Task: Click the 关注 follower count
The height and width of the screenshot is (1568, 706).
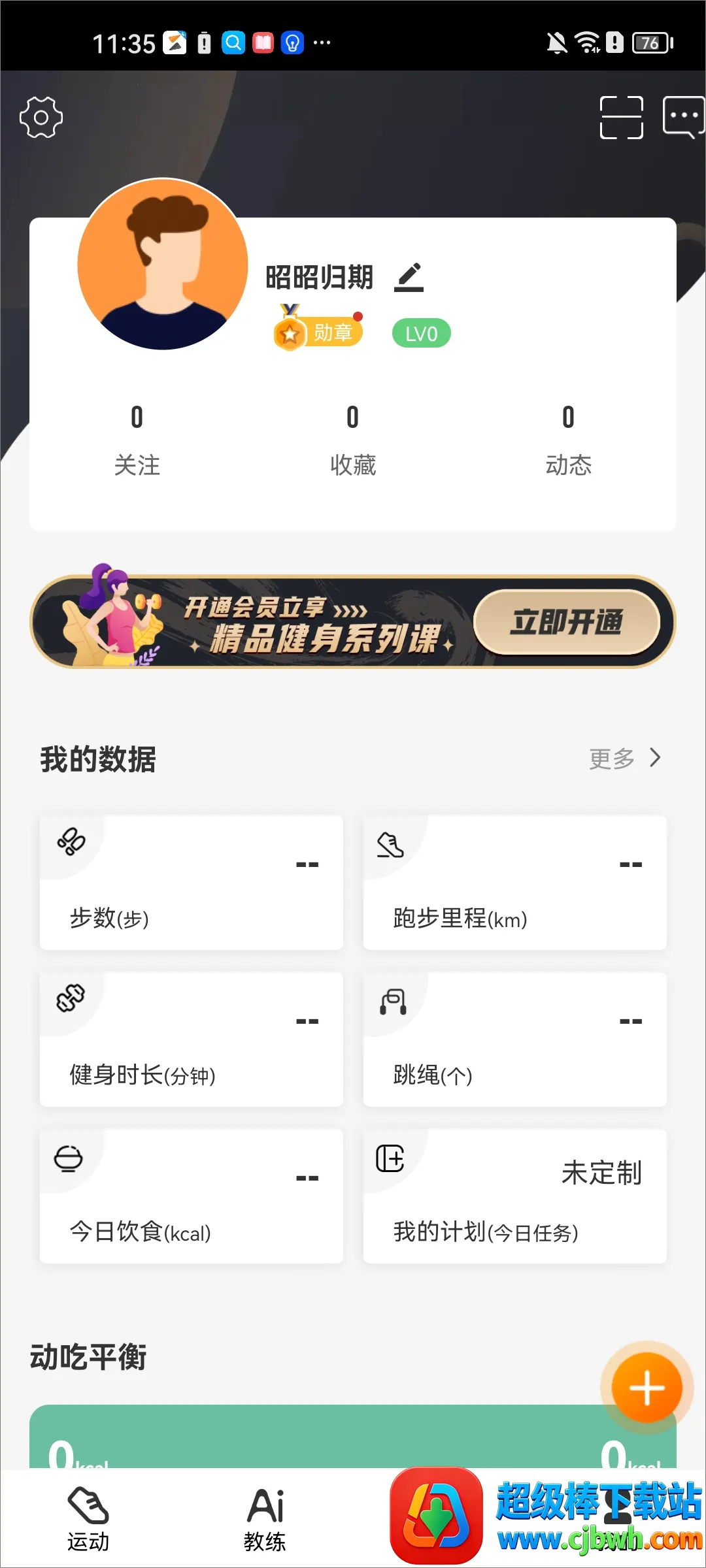Action: (x=137, y=441)
